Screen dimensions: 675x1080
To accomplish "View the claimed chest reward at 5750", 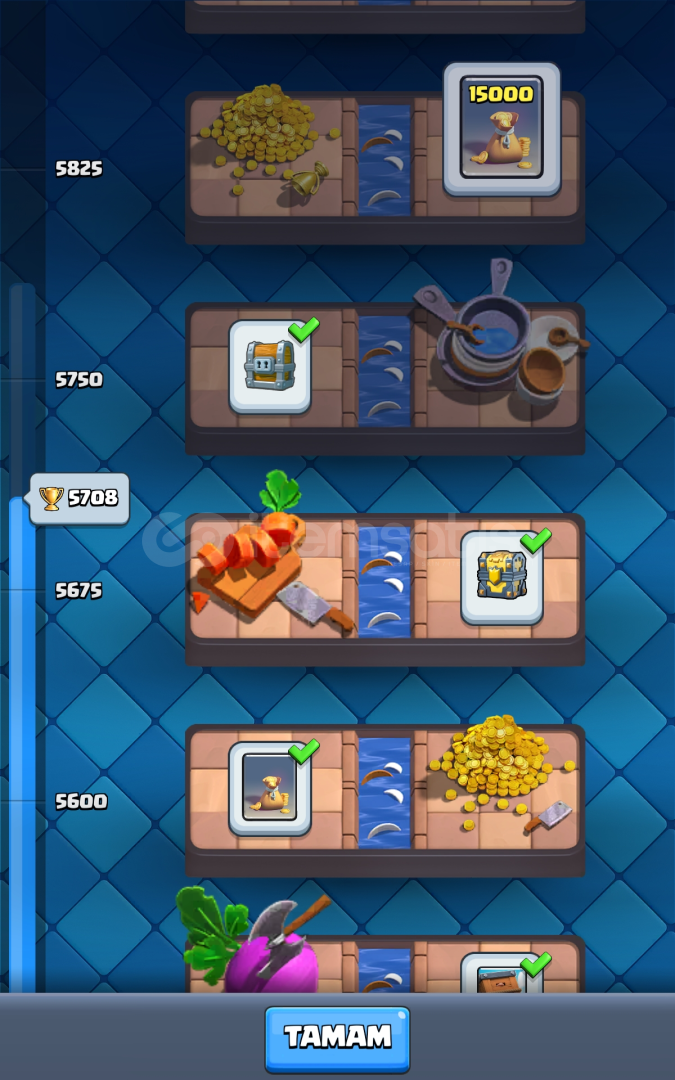I will (270, 367).
